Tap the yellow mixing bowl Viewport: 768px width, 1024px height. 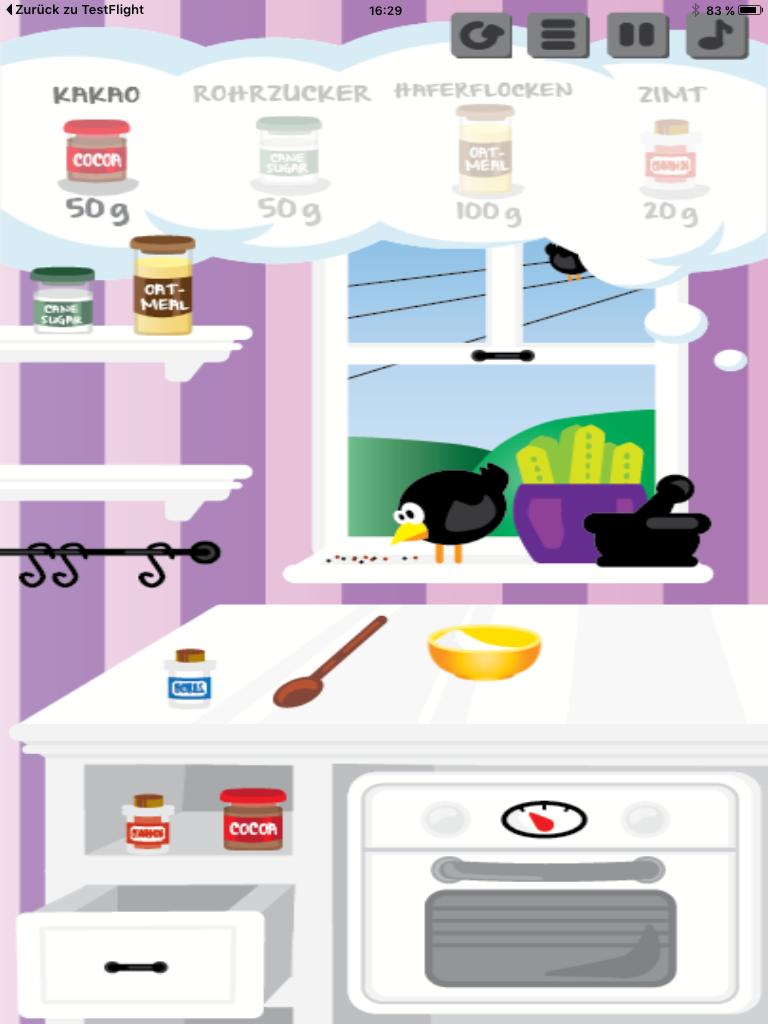(484, 651)
